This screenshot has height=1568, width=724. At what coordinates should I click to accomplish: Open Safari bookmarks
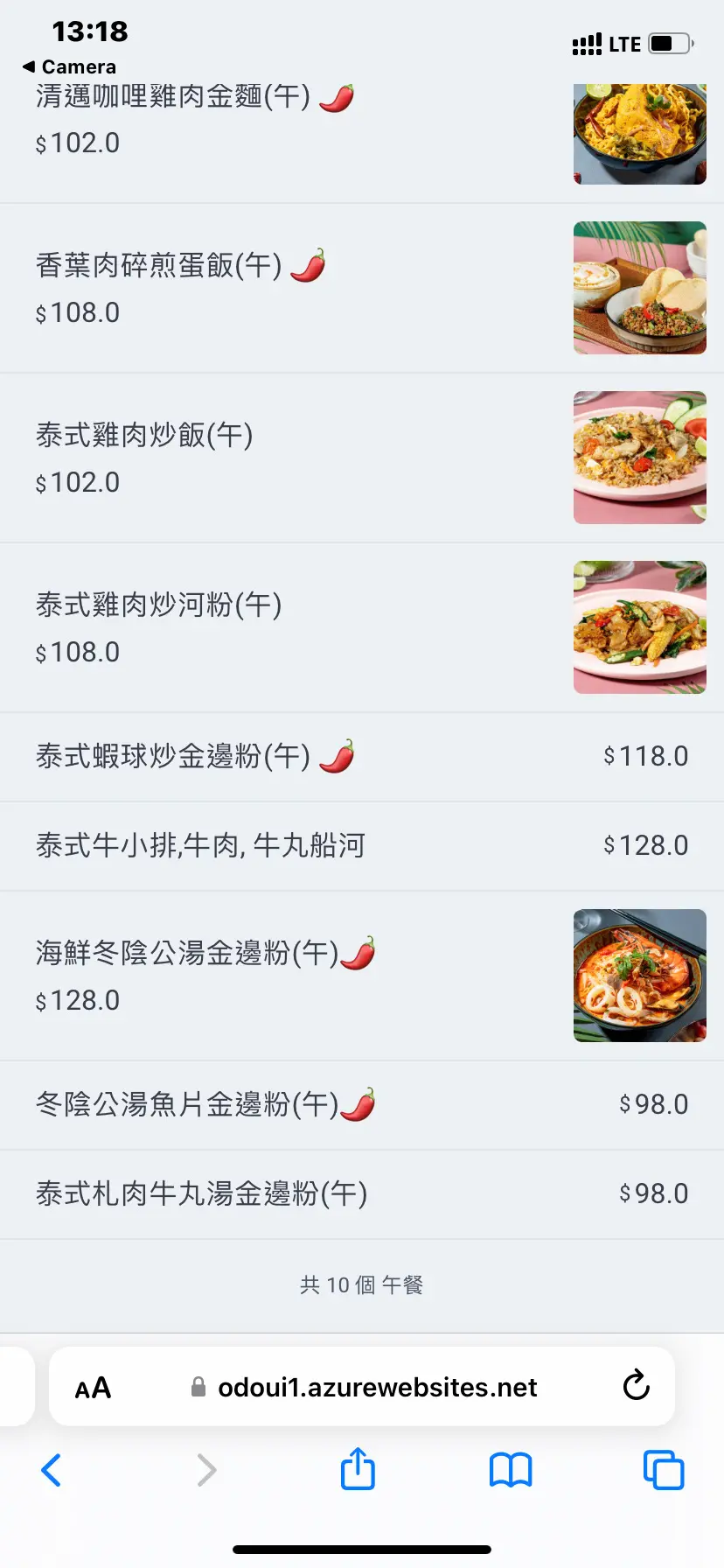[x=511, y=1470]
